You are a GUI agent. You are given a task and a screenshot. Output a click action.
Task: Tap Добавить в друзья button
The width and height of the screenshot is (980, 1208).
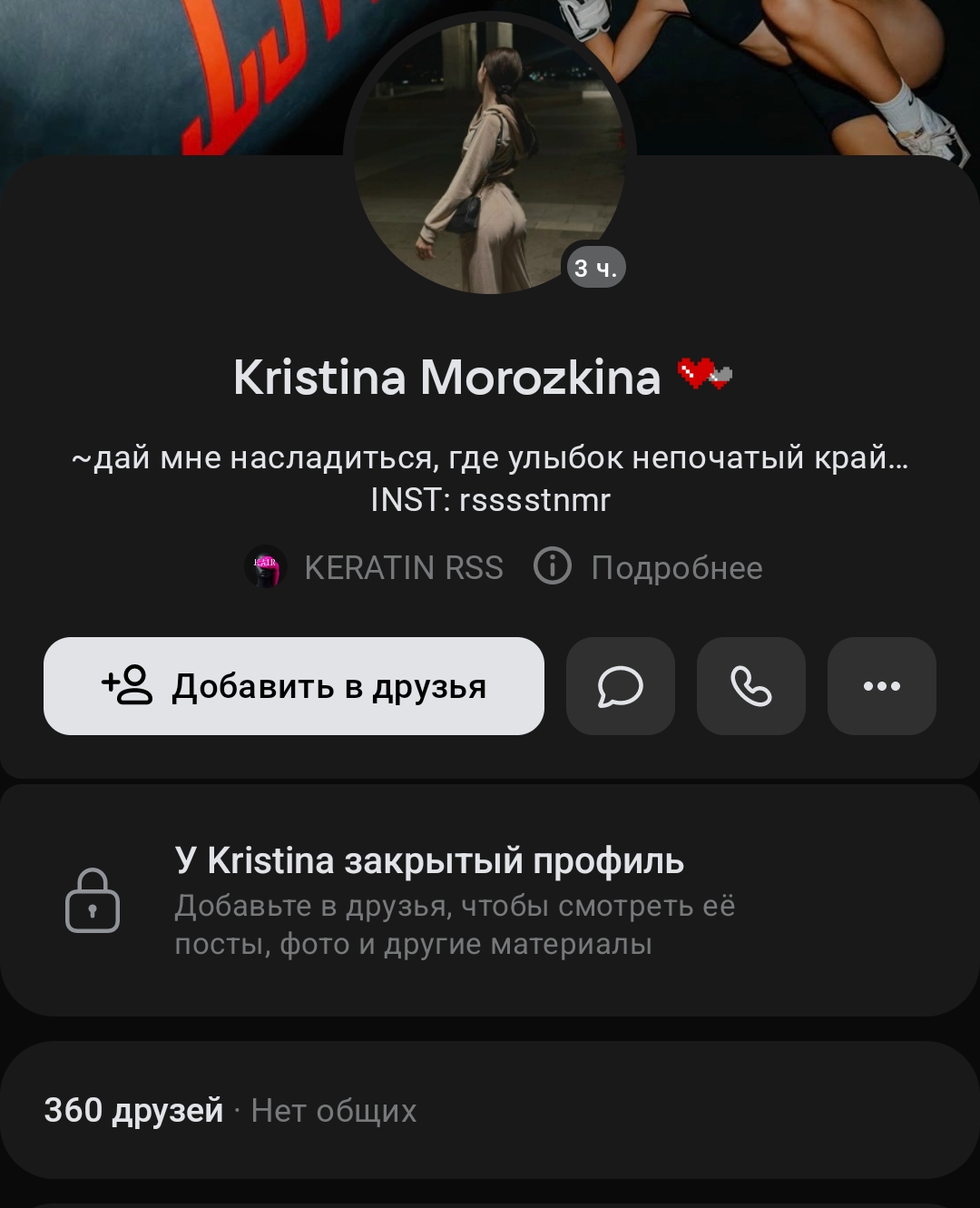293,686
